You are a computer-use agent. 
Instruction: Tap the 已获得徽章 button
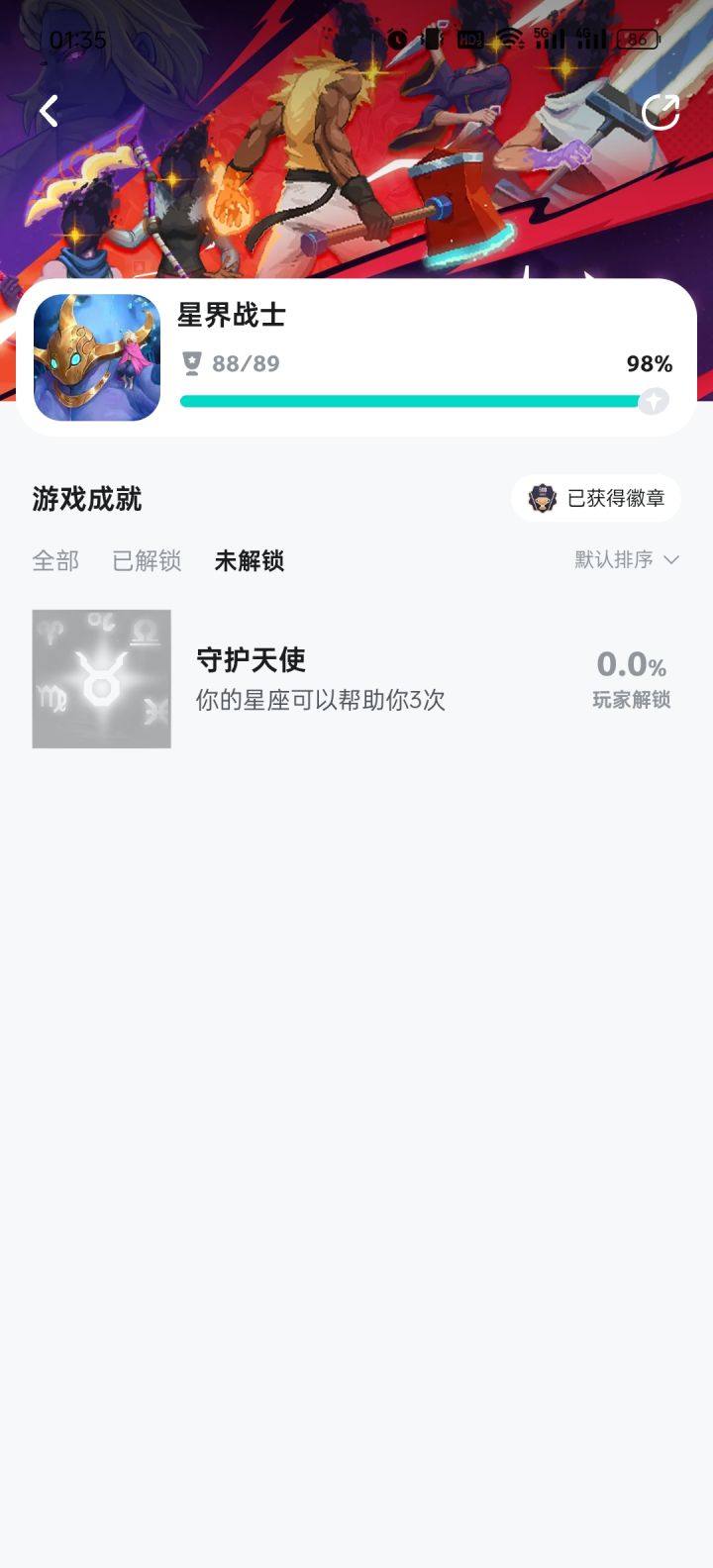(594, 498)
